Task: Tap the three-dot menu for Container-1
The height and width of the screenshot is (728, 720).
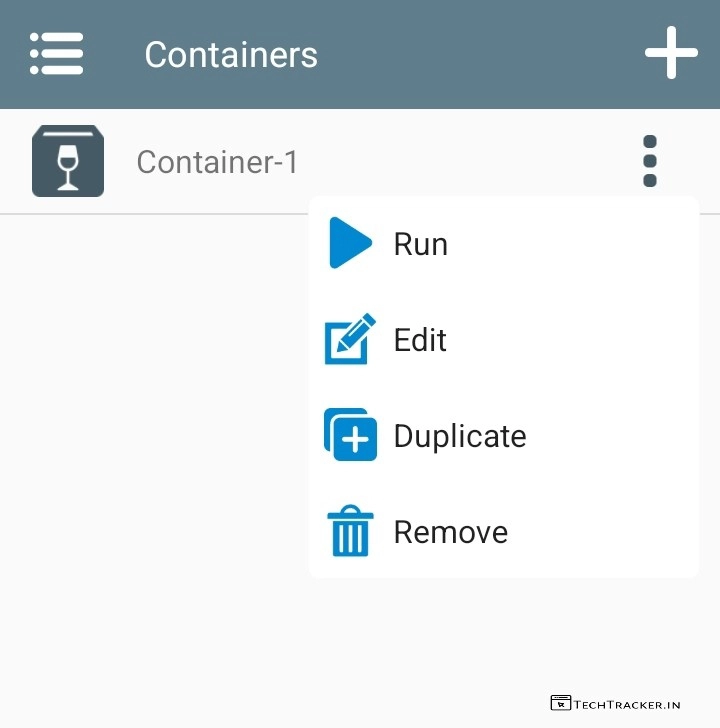Action: [x=650, y=161]
